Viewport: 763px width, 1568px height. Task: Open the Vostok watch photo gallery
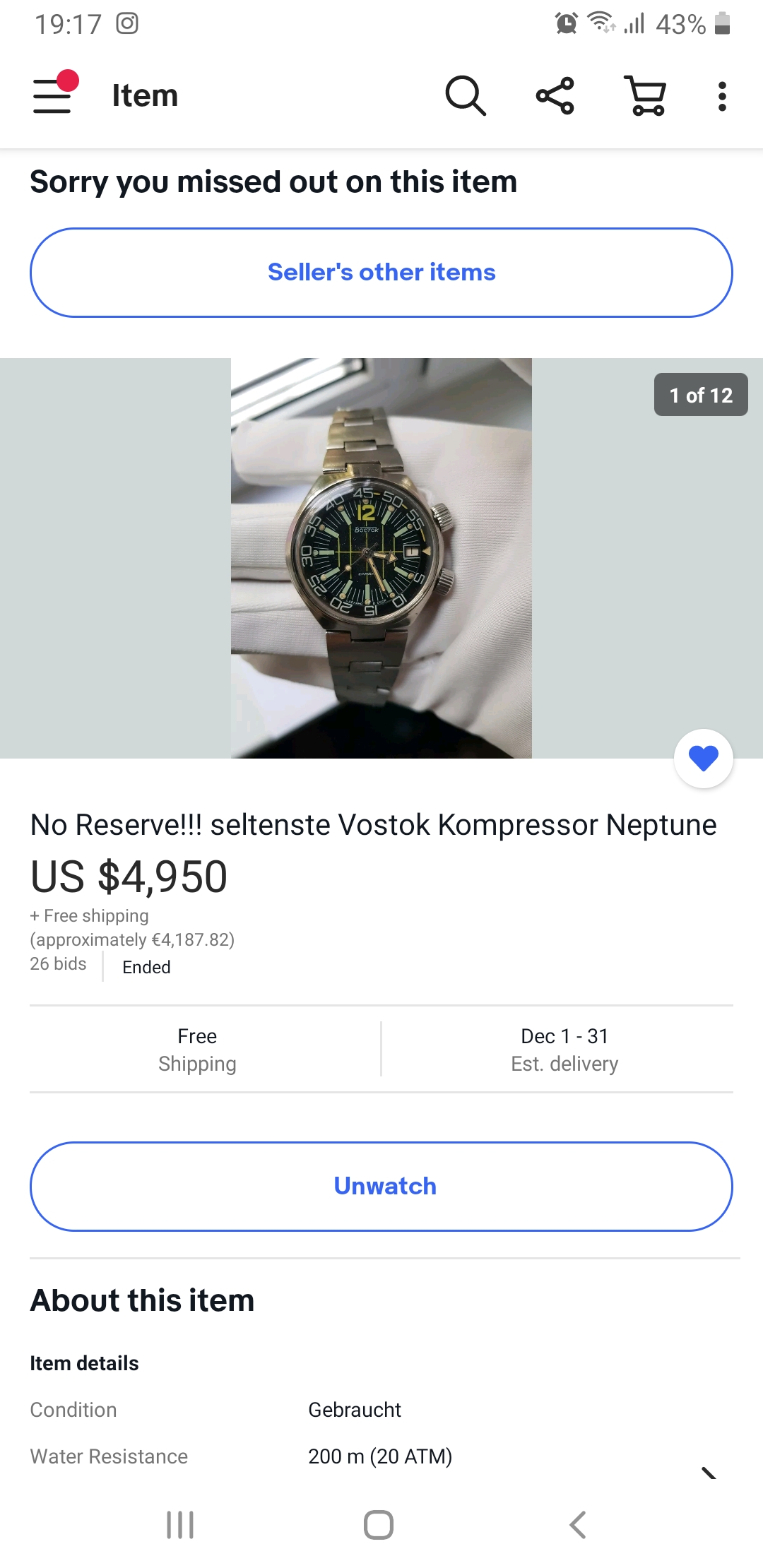tap(381, 558)
